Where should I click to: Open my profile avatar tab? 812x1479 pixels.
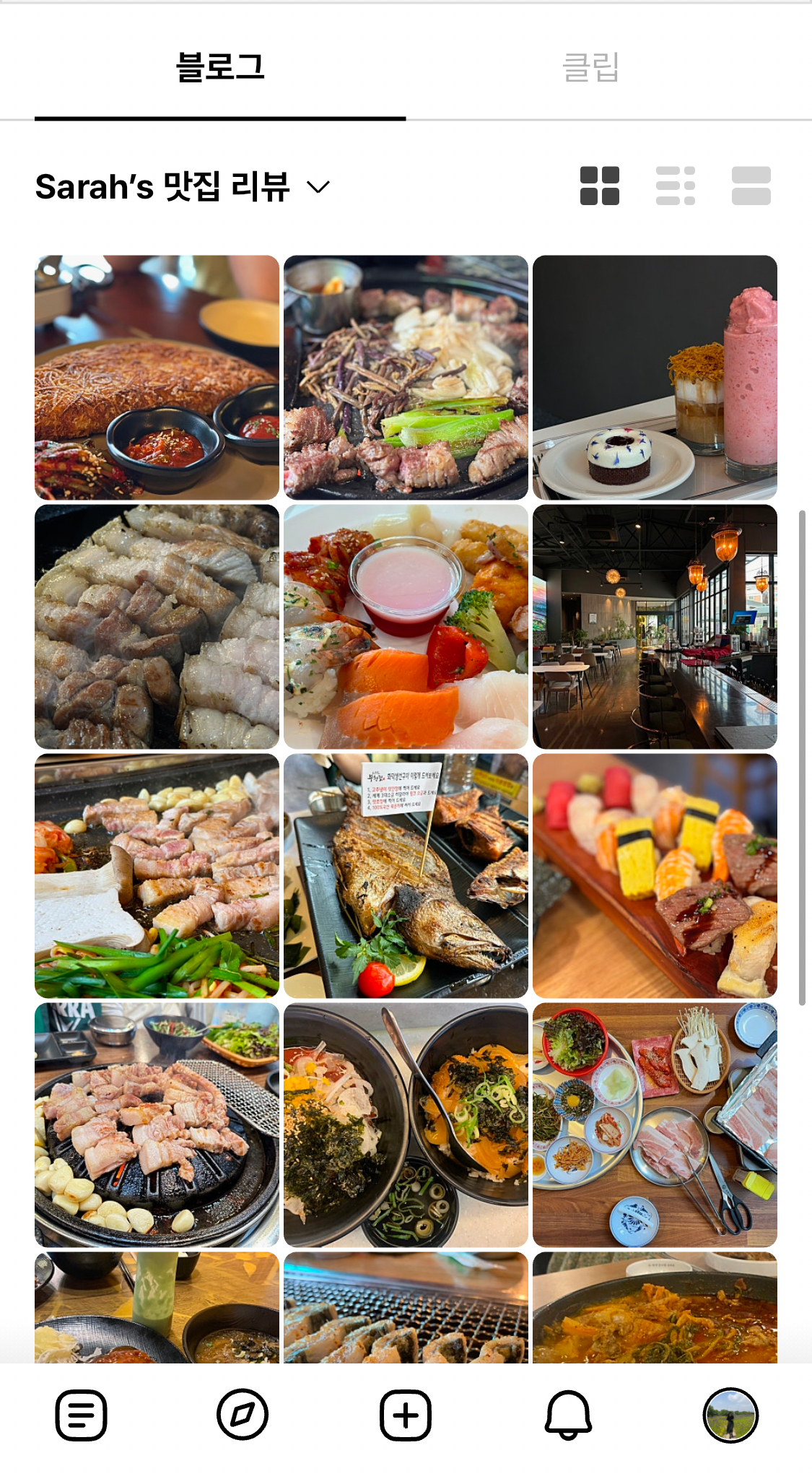click(x=730, y=1415)
